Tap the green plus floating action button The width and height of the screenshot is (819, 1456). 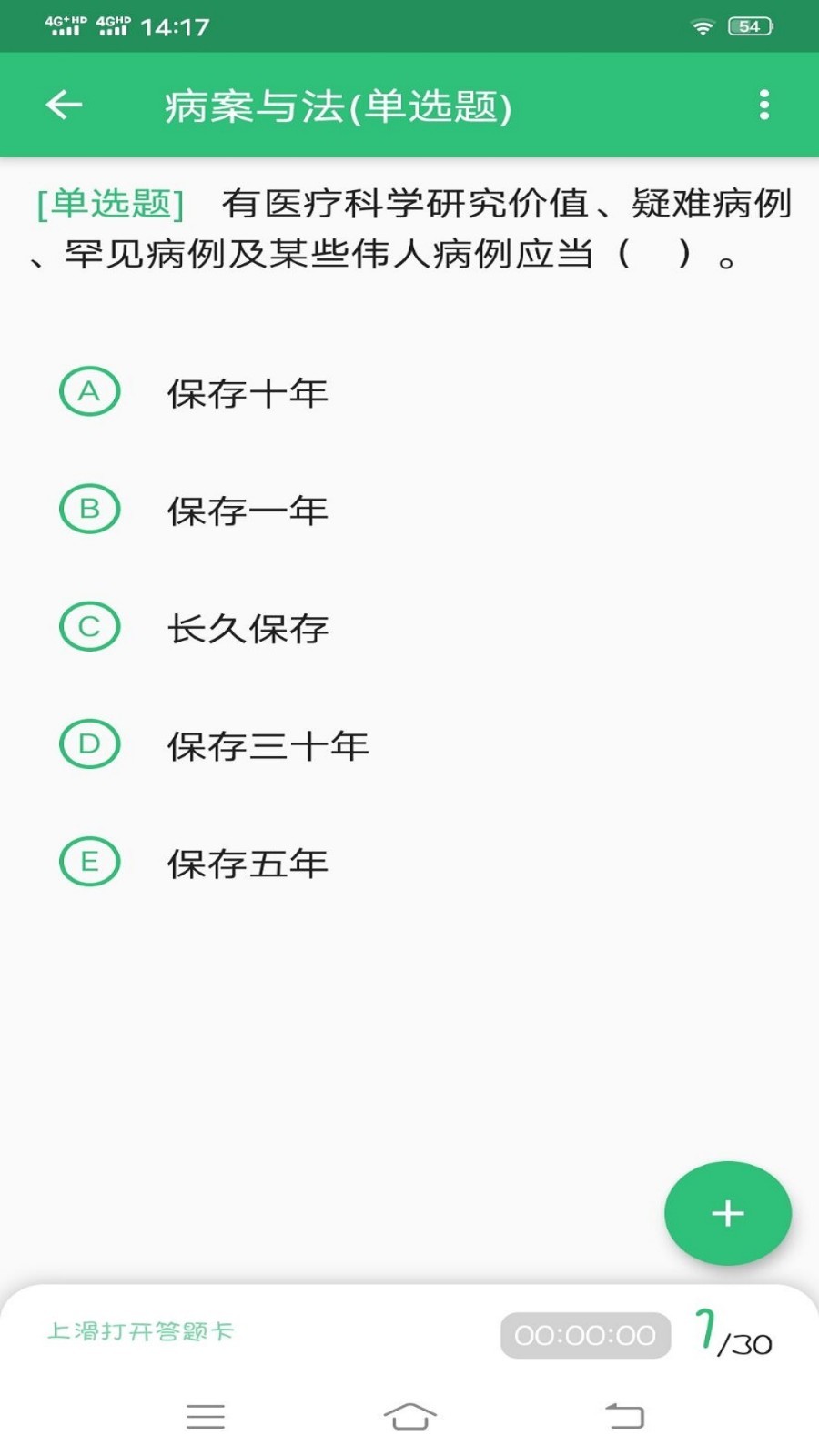click(726, 1212)
